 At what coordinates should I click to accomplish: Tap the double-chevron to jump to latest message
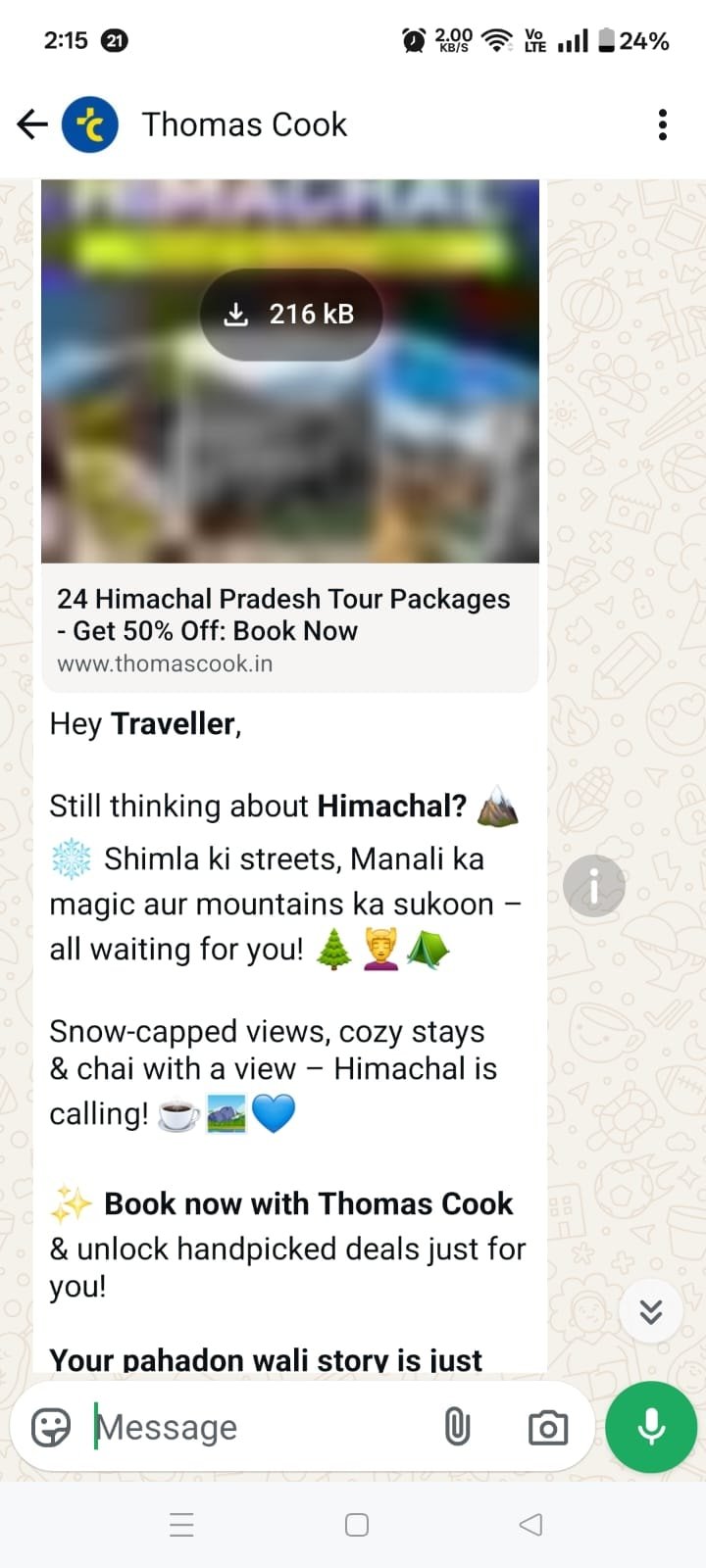650,1310
